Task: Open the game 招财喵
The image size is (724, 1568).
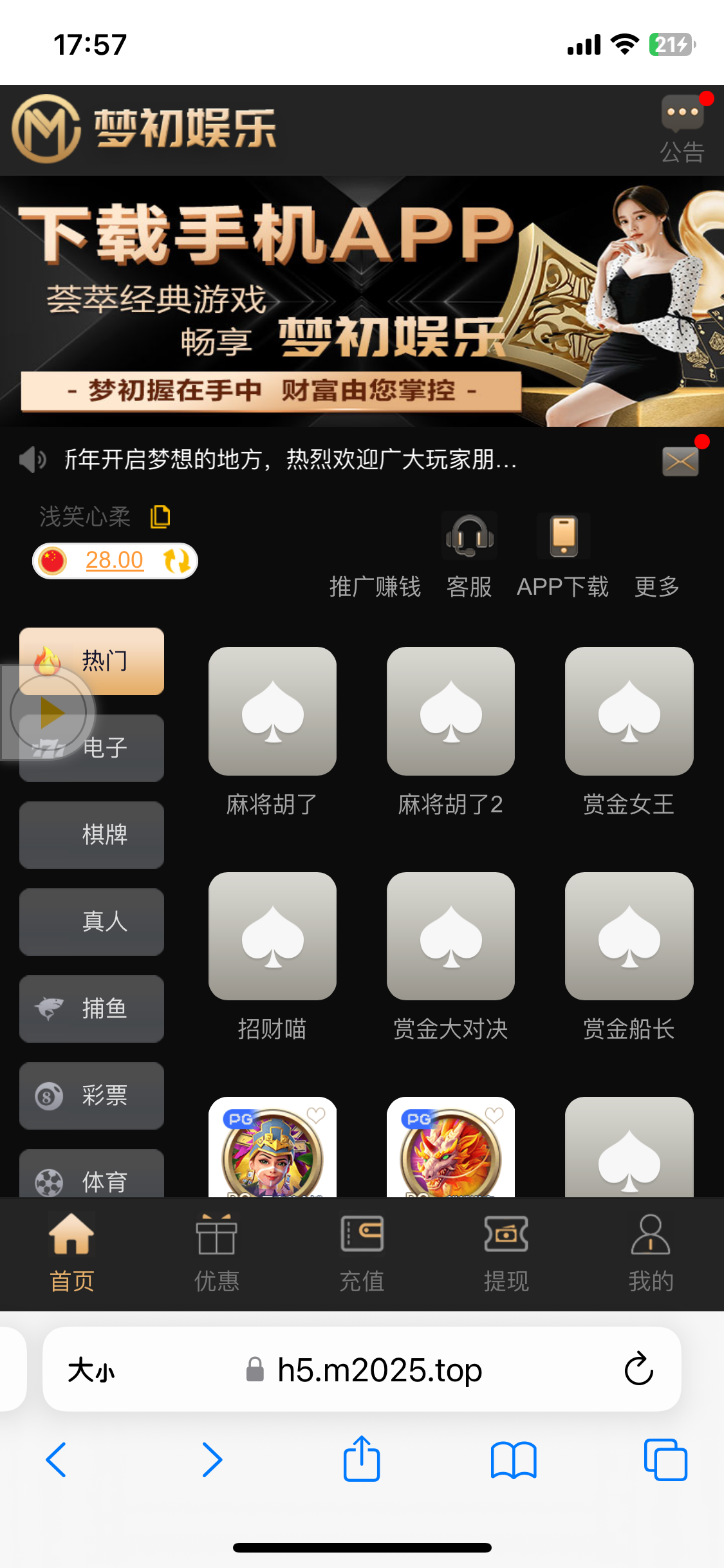Action: (x=272, y=937)
